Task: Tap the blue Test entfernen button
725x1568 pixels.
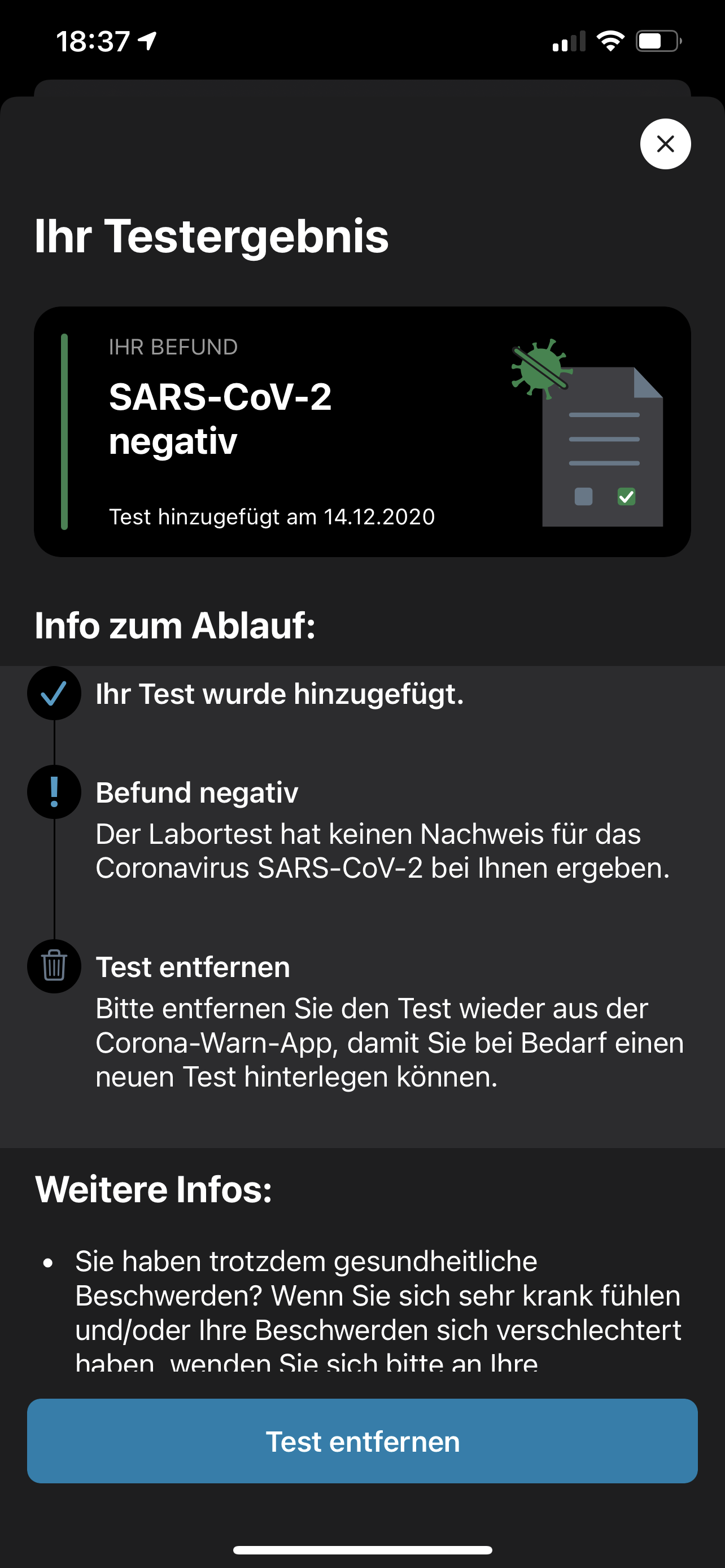Action: (x=362, y=1441)
